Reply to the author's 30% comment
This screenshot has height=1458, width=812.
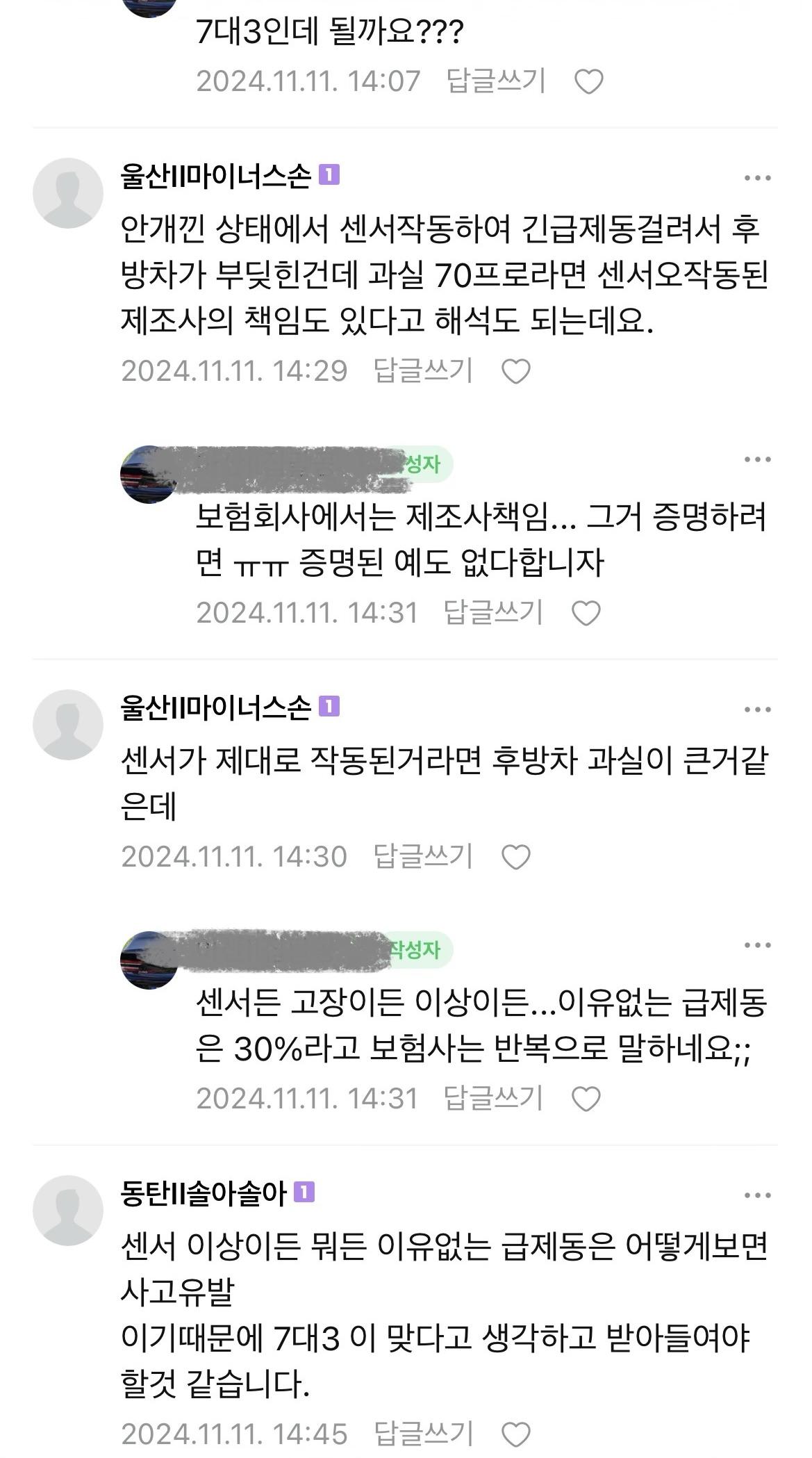[493, 1098]
